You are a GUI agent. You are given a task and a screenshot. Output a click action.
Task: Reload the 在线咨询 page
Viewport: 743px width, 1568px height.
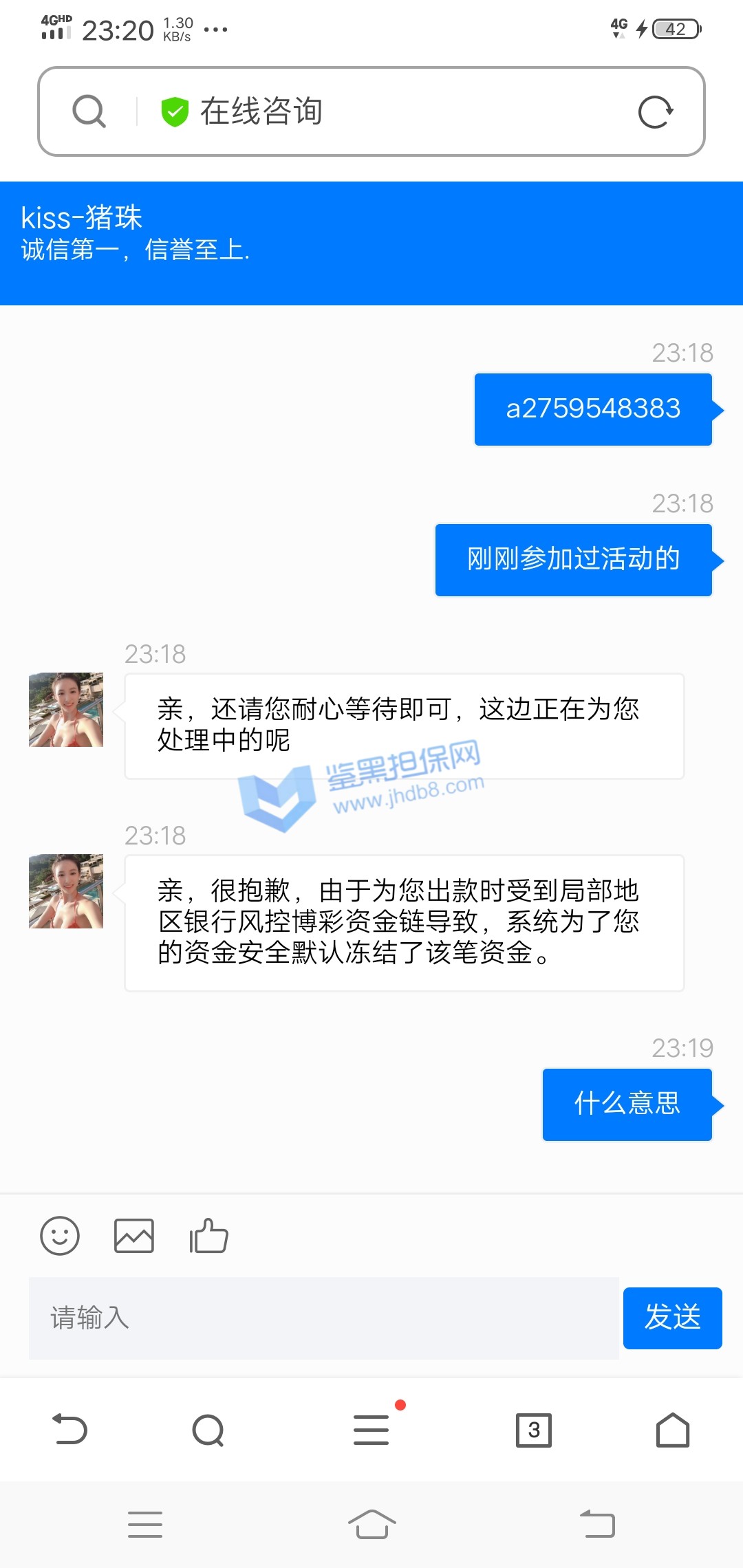click(x=655, y=112)
